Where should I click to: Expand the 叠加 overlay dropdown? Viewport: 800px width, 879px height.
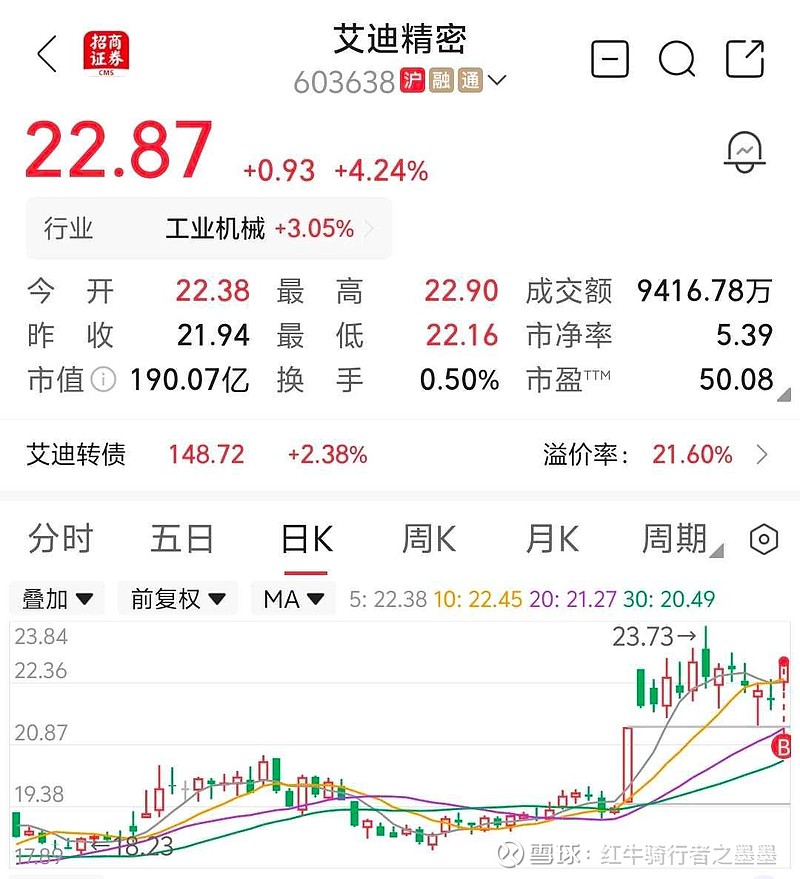coord(58,599)
